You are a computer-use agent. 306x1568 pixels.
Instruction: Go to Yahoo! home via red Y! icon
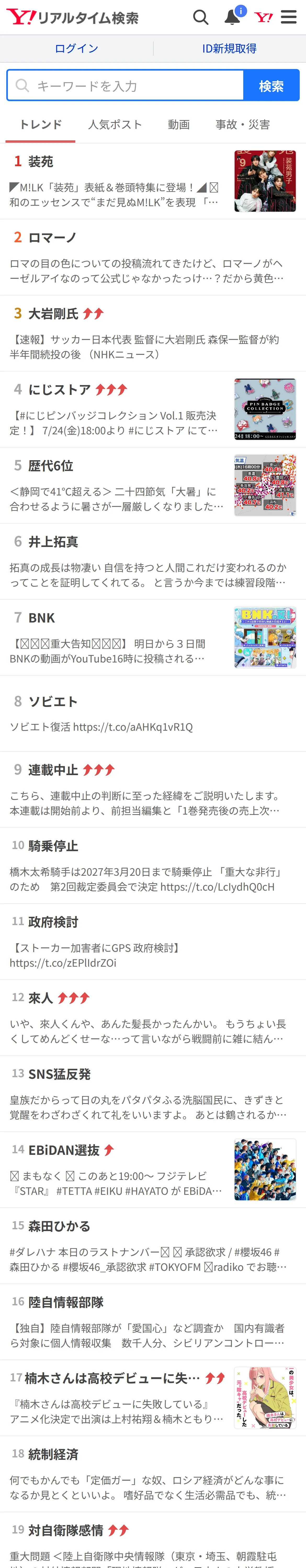(263, 17)
